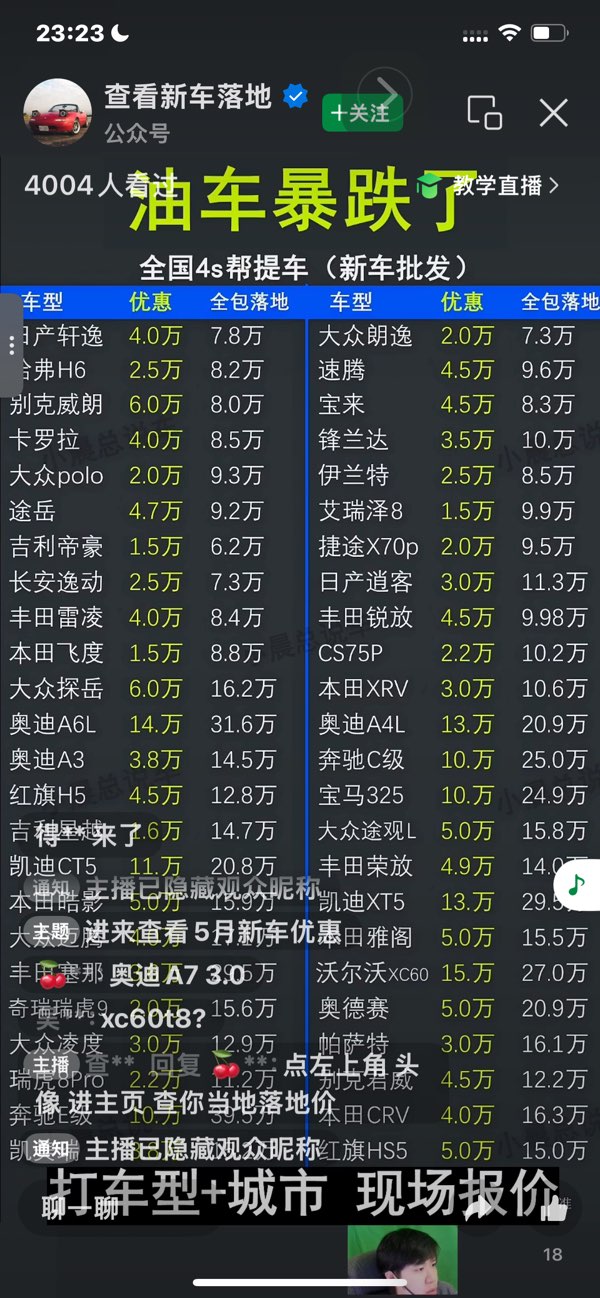Open the three-dot side handle
Screen dimensions: 600x1298
[x=11, y=345]
